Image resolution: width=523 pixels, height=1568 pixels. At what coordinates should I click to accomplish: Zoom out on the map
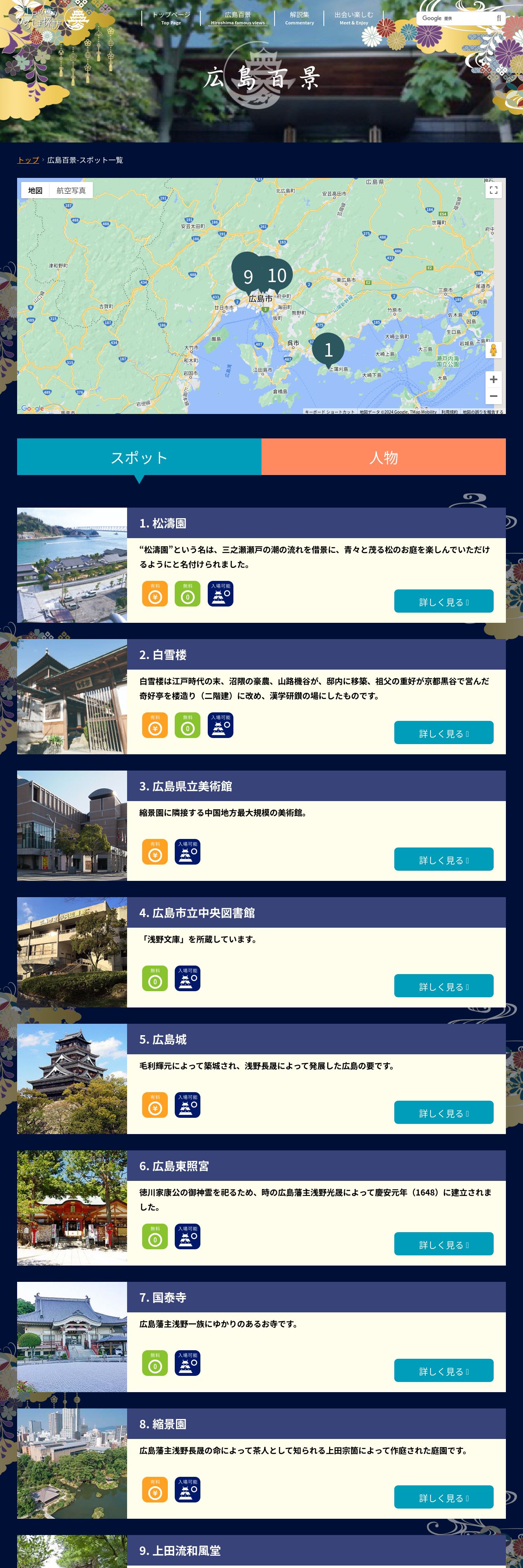493,396
